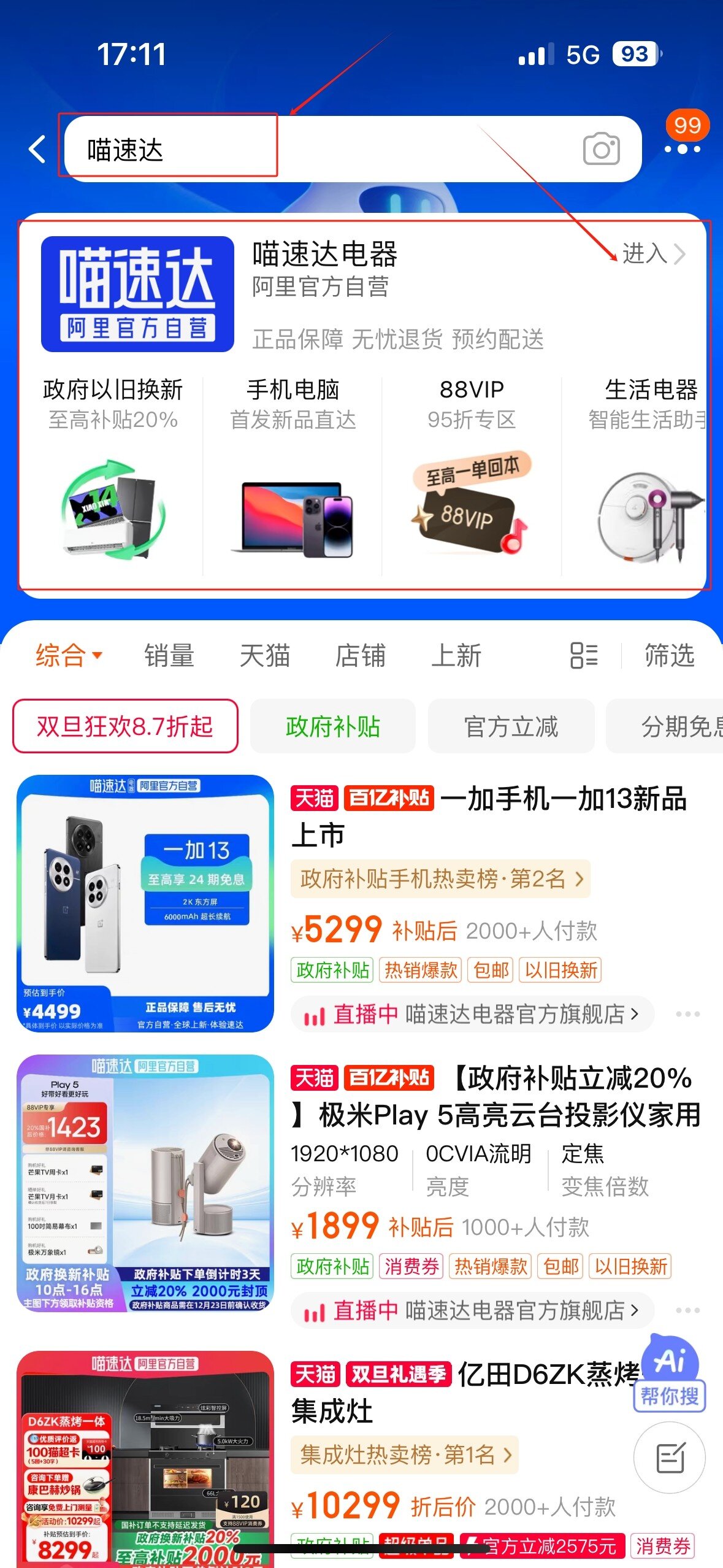Select the 双旦狂欢8.7折起 chip
723x1568 pixels.
pos(125,726)
